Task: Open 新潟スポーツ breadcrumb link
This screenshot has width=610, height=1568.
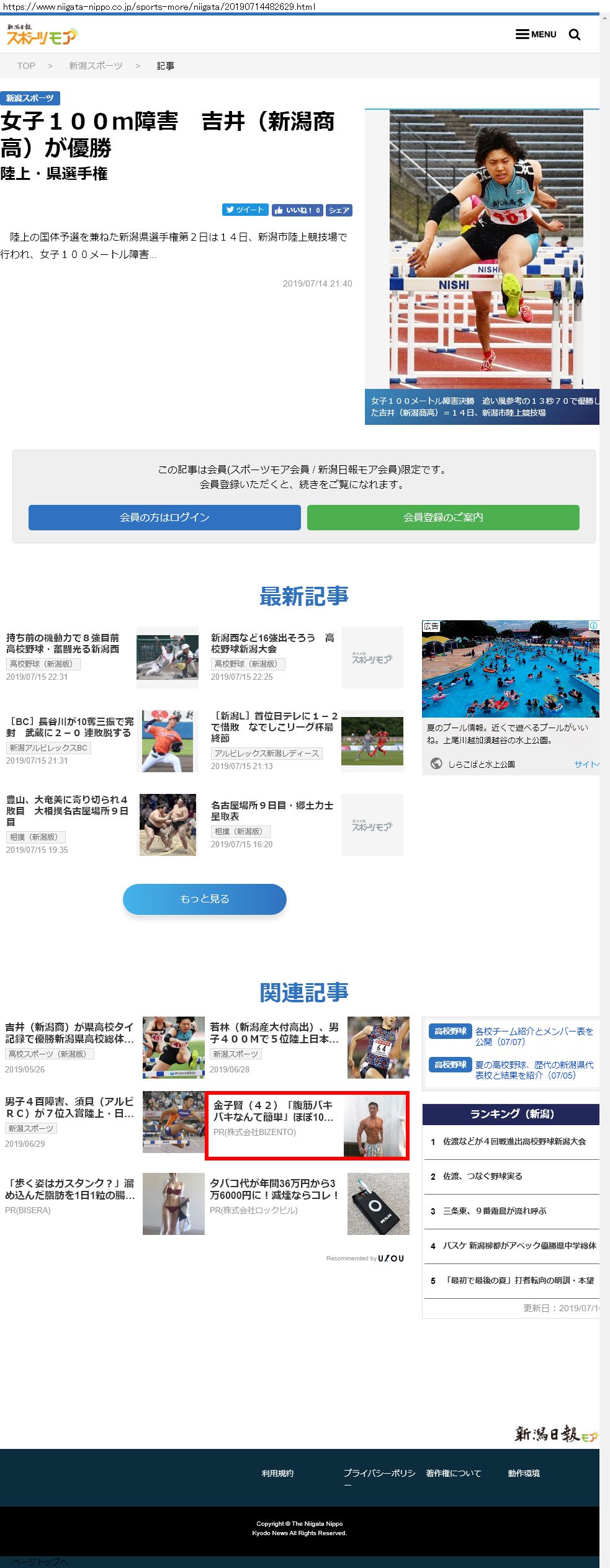Action: pos(96,66)
